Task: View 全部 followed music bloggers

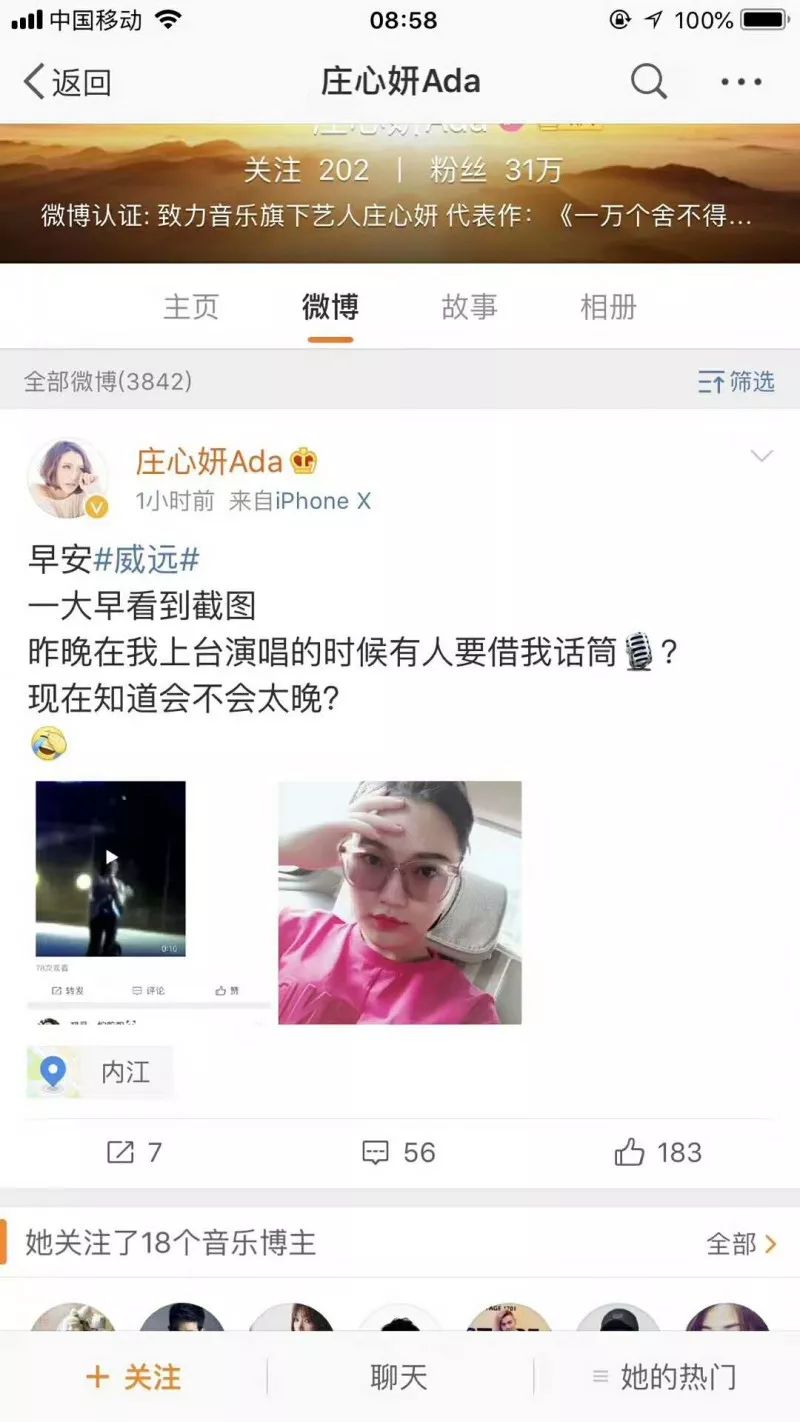Action: click(x=741, y=1243)
